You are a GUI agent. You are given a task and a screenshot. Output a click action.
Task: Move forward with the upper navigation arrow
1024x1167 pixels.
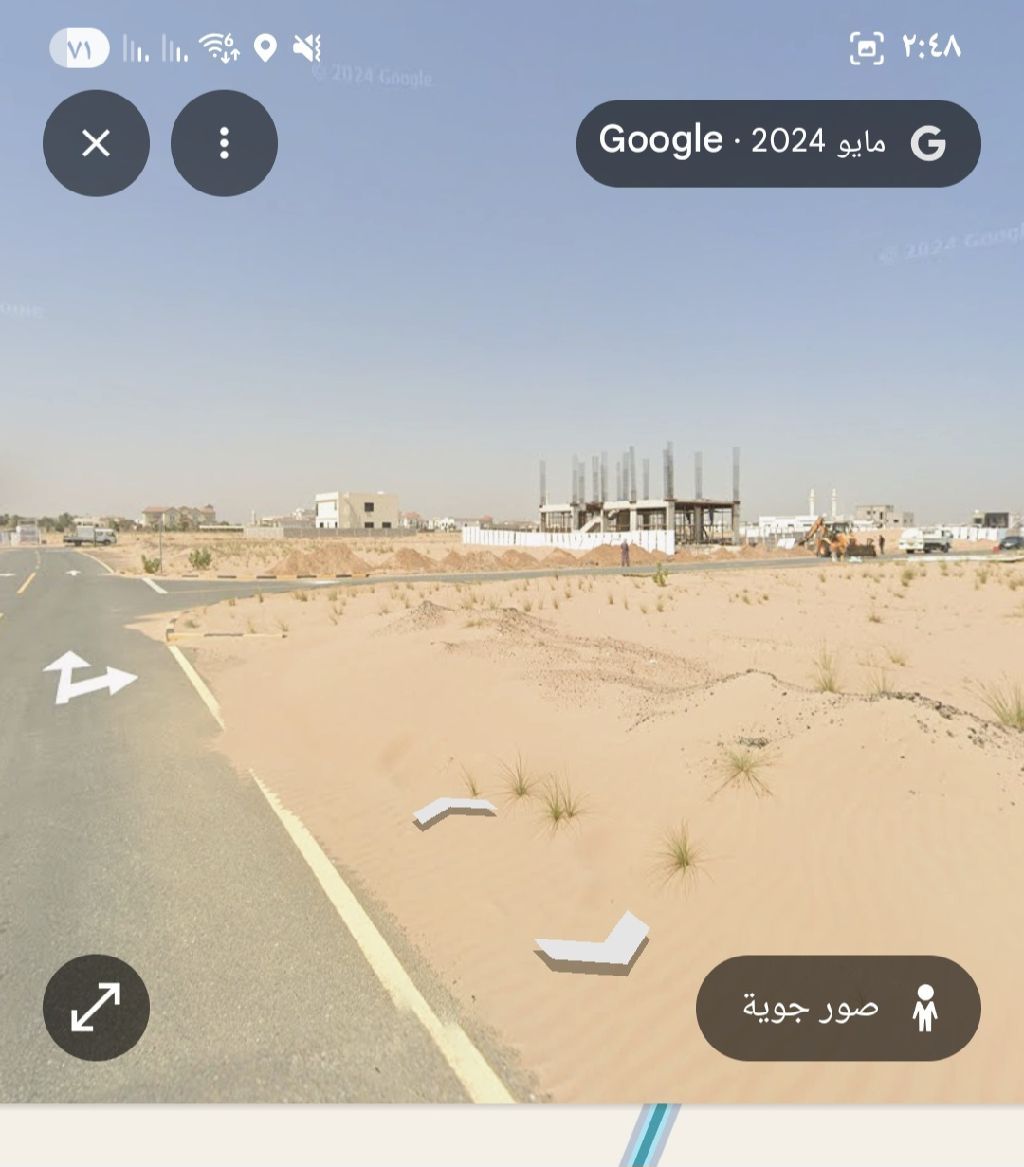455,810
